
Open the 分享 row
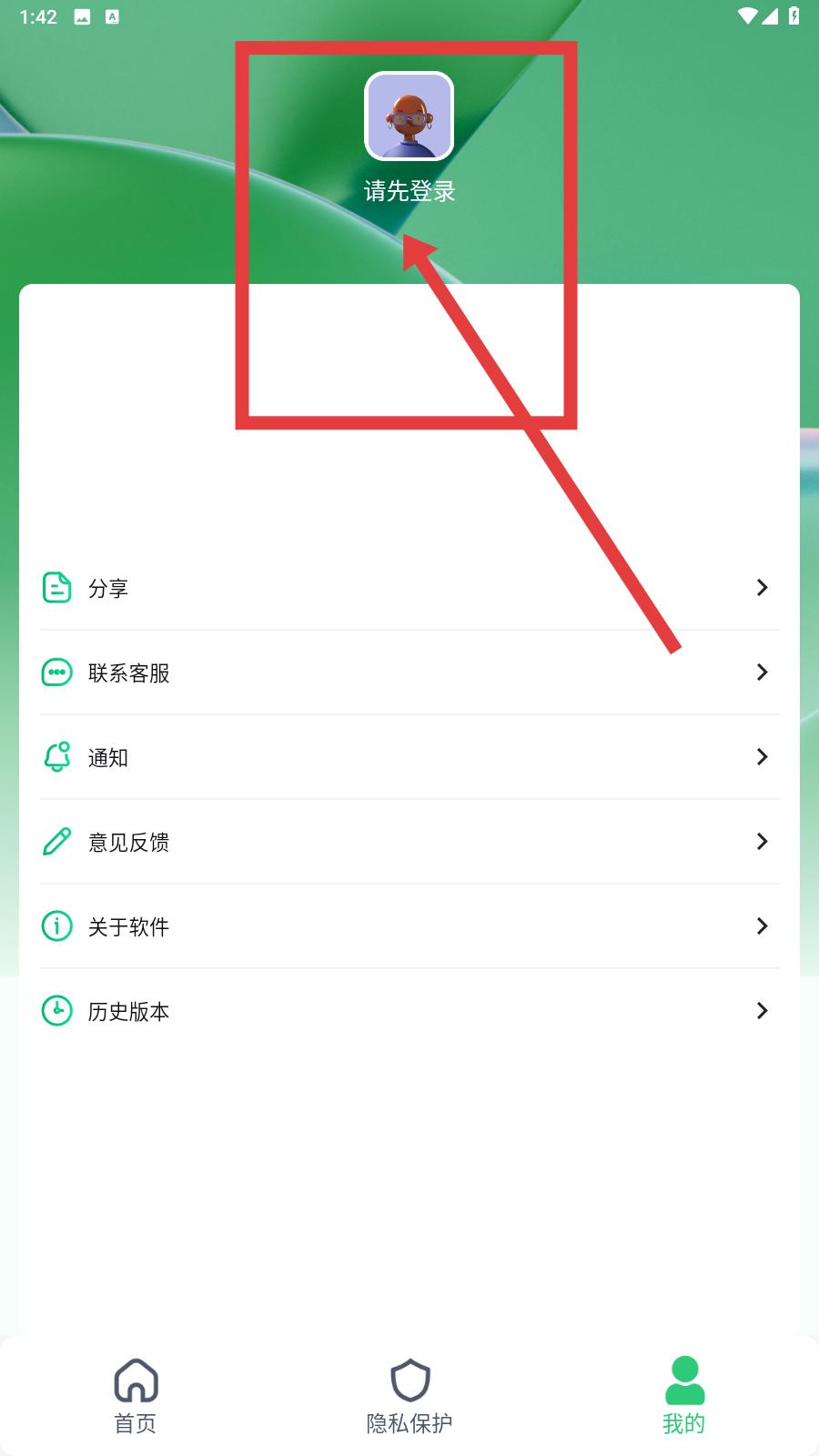pyautogui.click(x=409, y=588)
